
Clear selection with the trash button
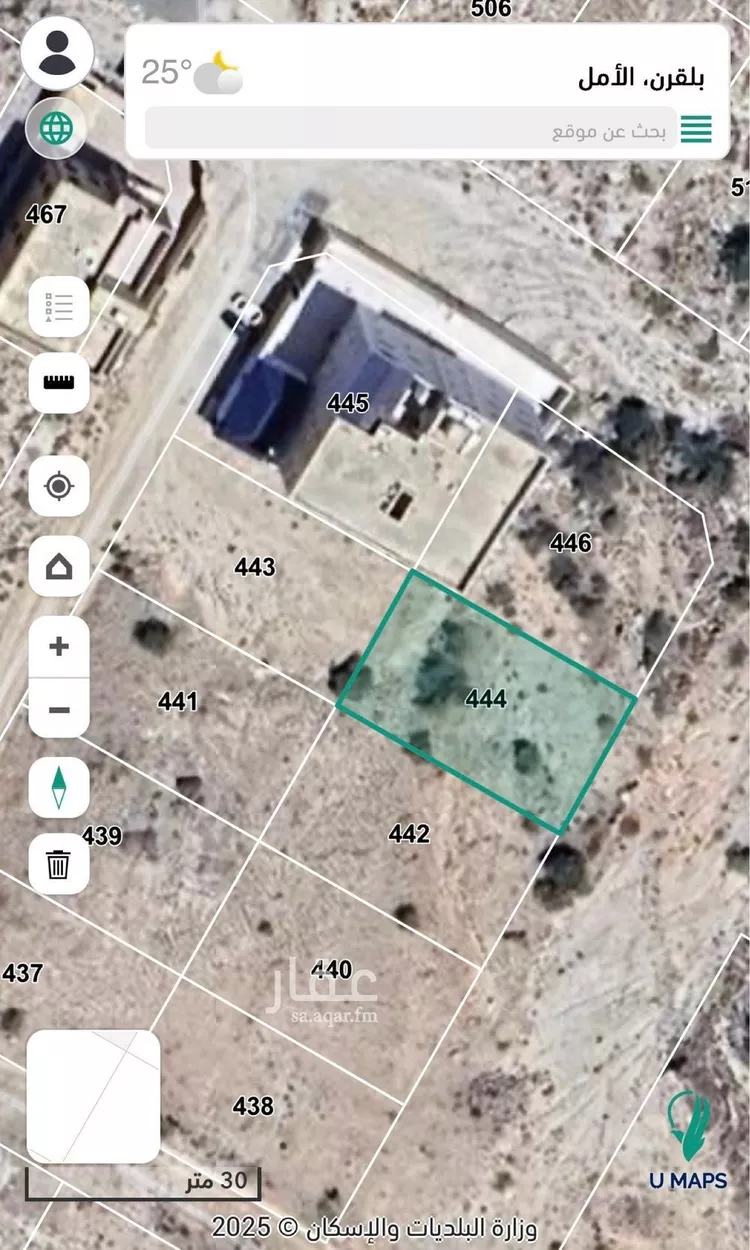[59, 863]
